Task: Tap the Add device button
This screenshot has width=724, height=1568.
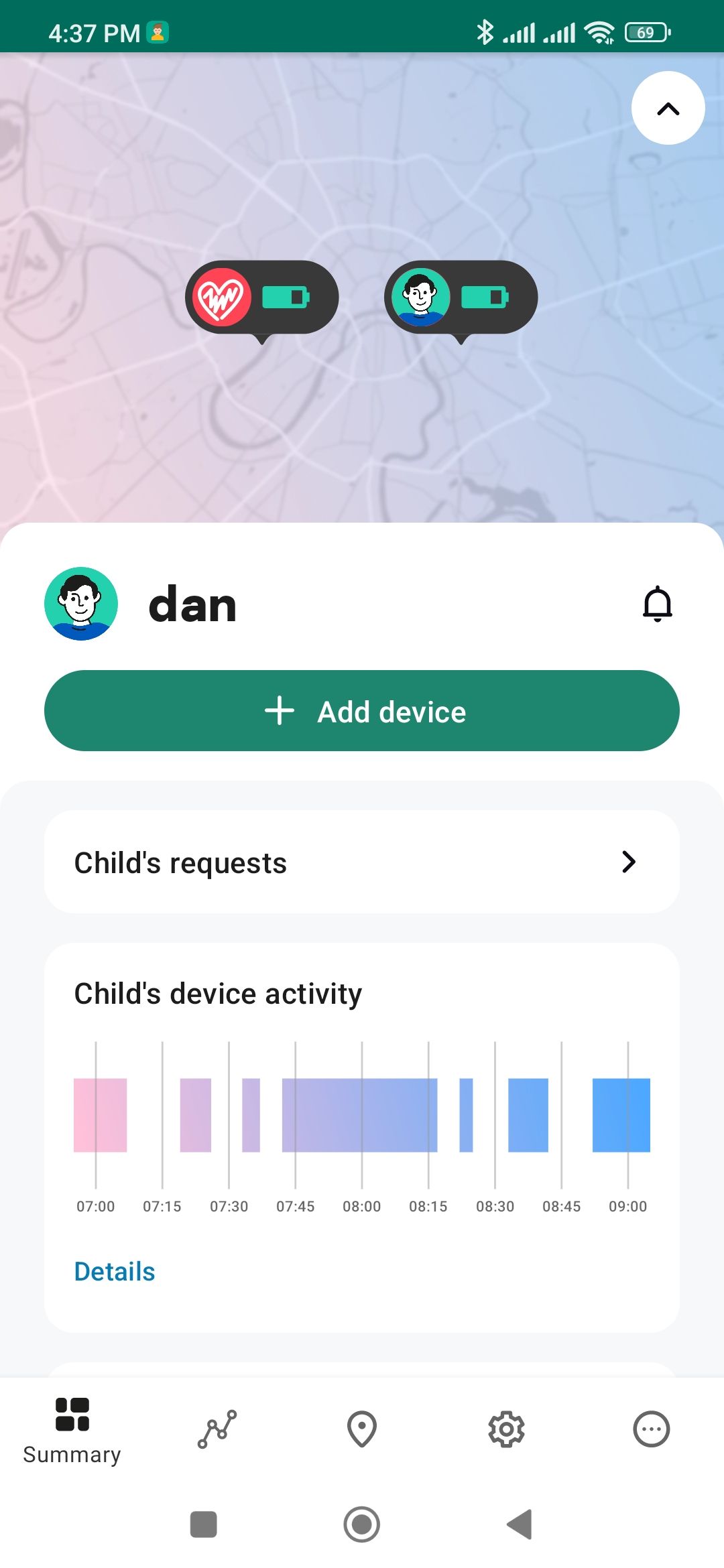Action: tap(362, 711)
